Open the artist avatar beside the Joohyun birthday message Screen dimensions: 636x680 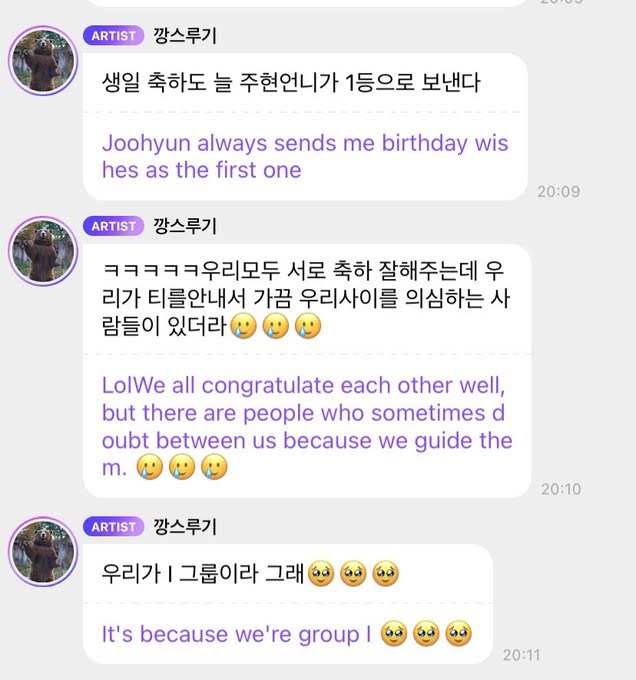point(43,61)
